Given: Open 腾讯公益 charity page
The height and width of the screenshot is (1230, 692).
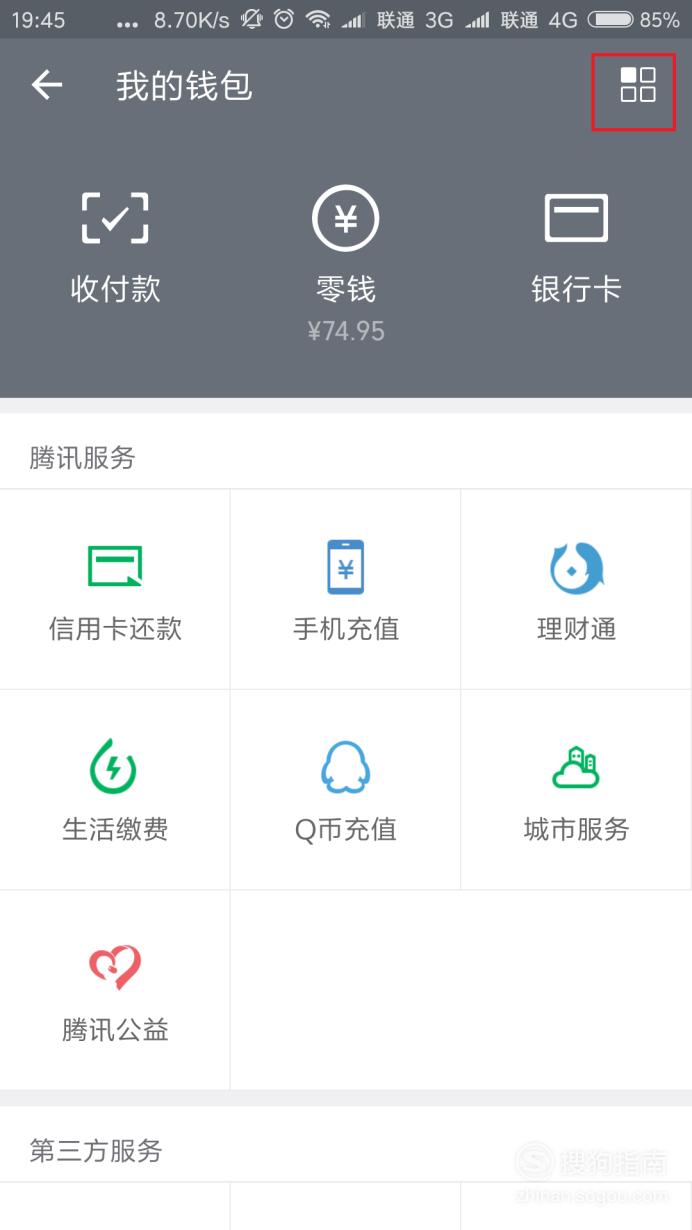Looking at the screenshot, I should (x=115, y=990).
